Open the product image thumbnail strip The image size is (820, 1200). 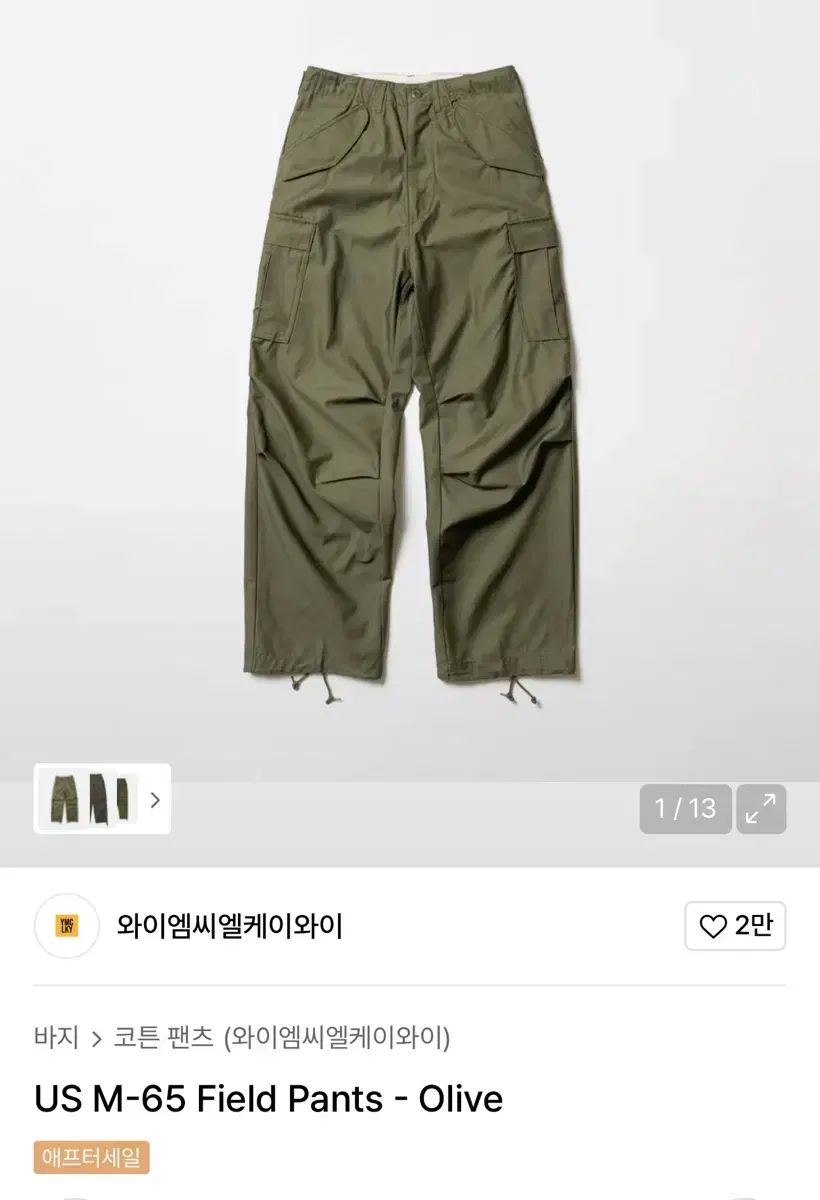102,798
